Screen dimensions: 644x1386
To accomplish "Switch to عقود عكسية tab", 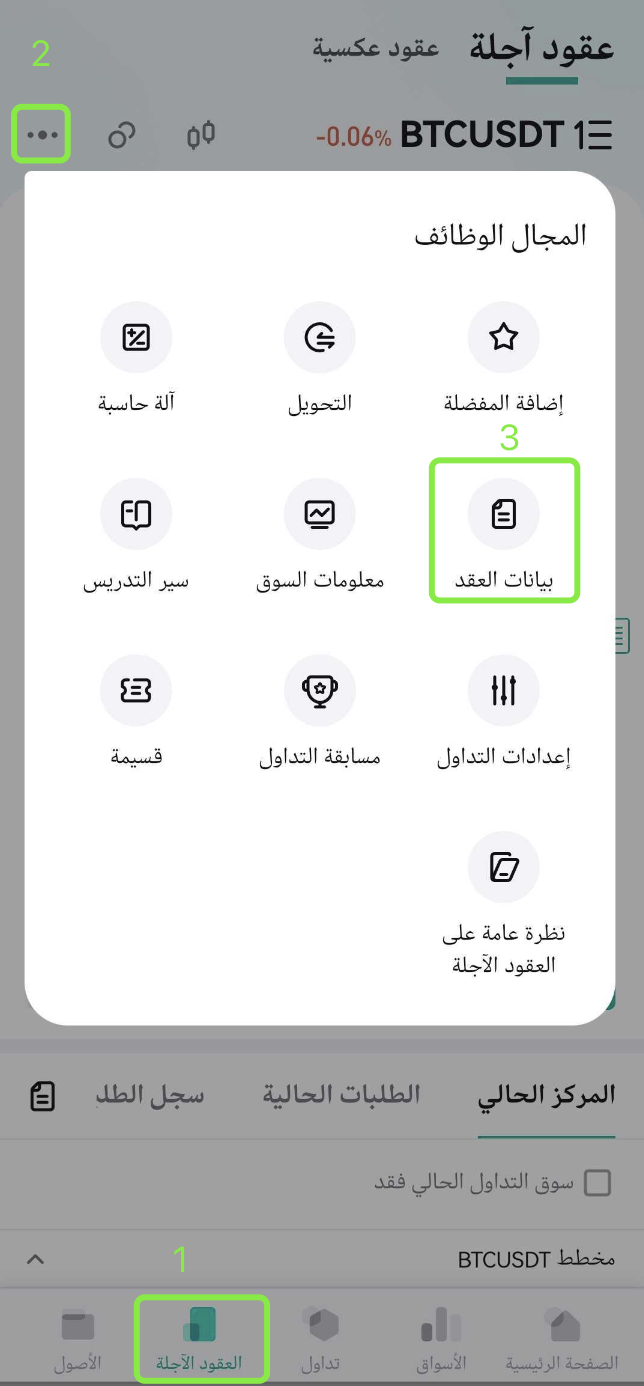I will [375, 48].
